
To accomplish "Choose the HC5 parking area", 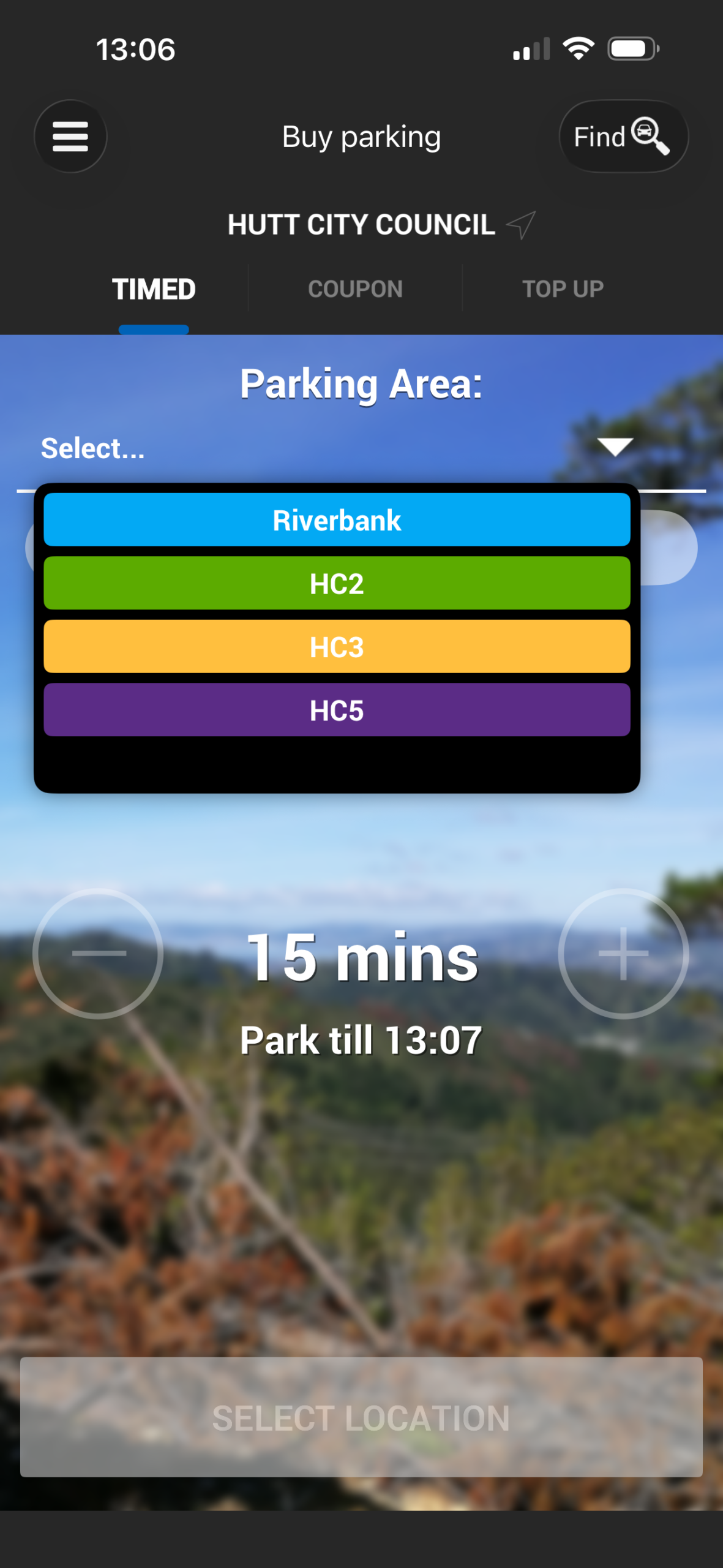I will 337,710.
